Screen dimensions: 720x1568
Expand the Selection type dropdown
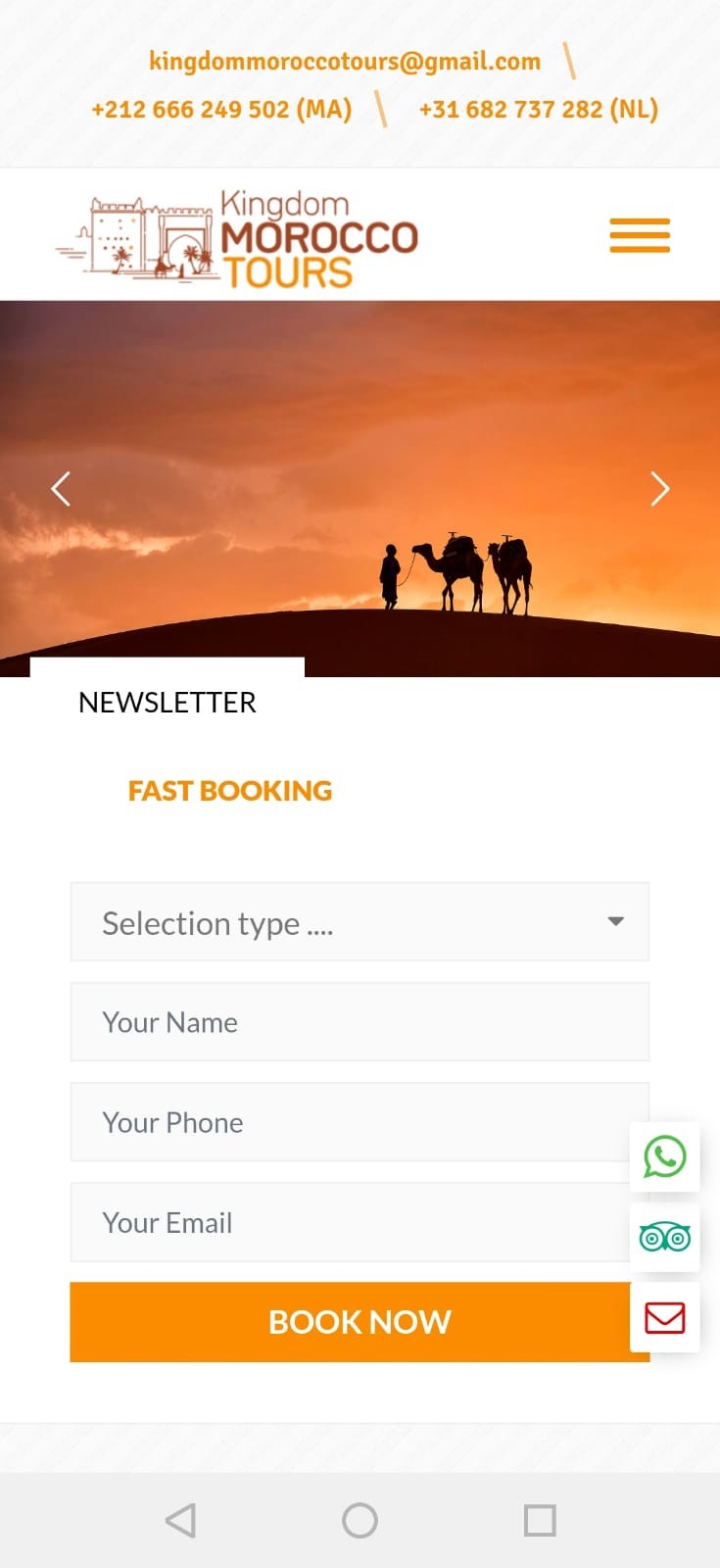click(x=359, y=922)
